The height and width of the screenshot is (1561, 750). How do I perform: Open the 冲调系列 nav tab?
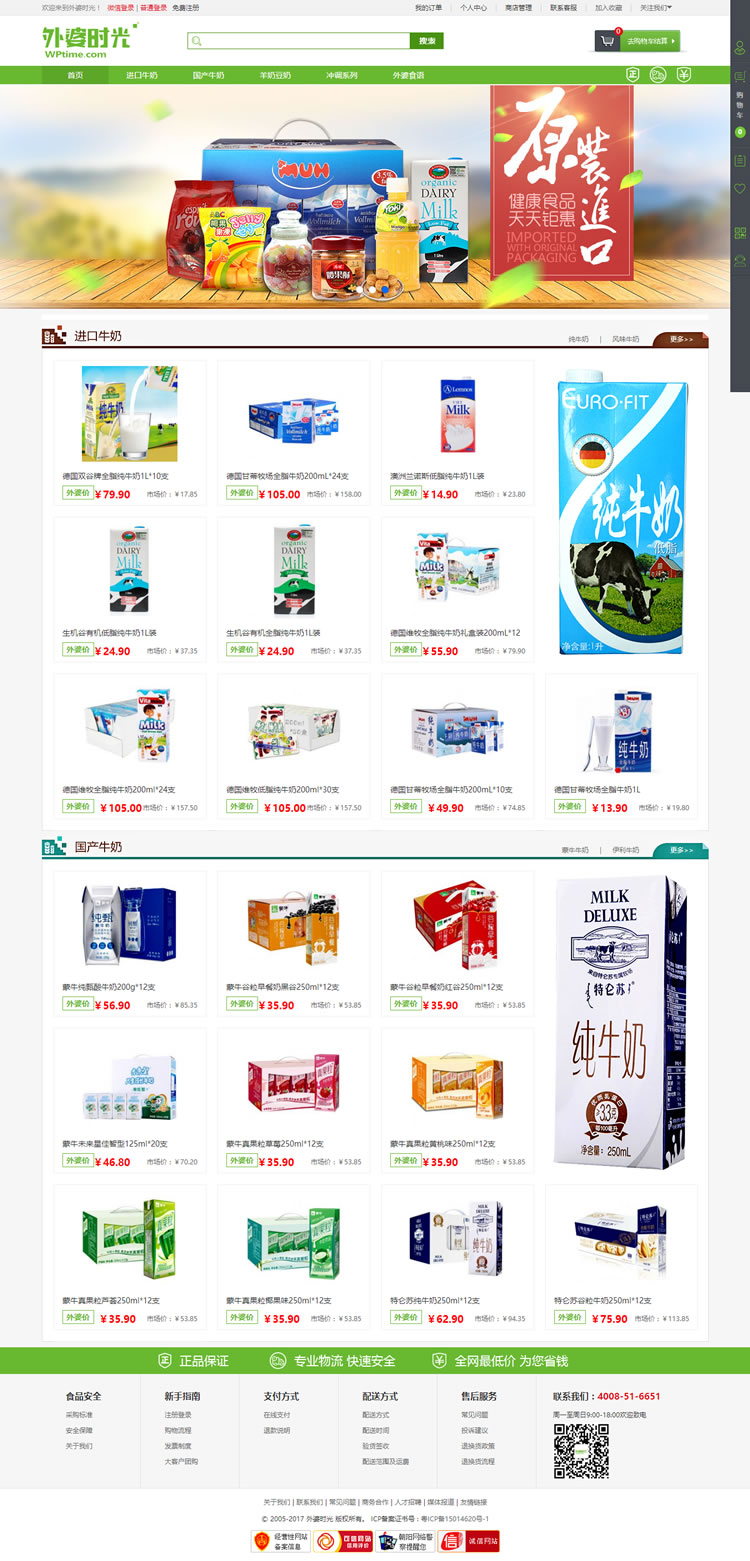coord(341,75)
